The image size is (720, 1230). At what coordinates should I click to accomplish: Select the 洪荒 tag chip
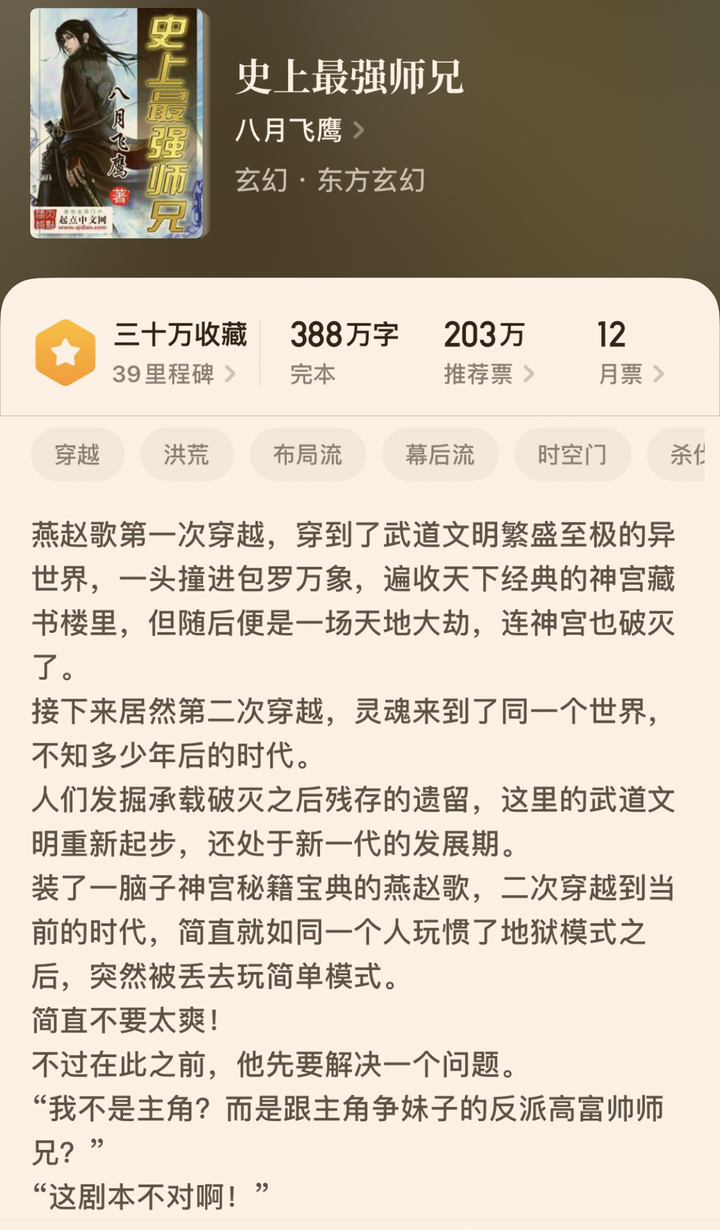tap(187, 455)
